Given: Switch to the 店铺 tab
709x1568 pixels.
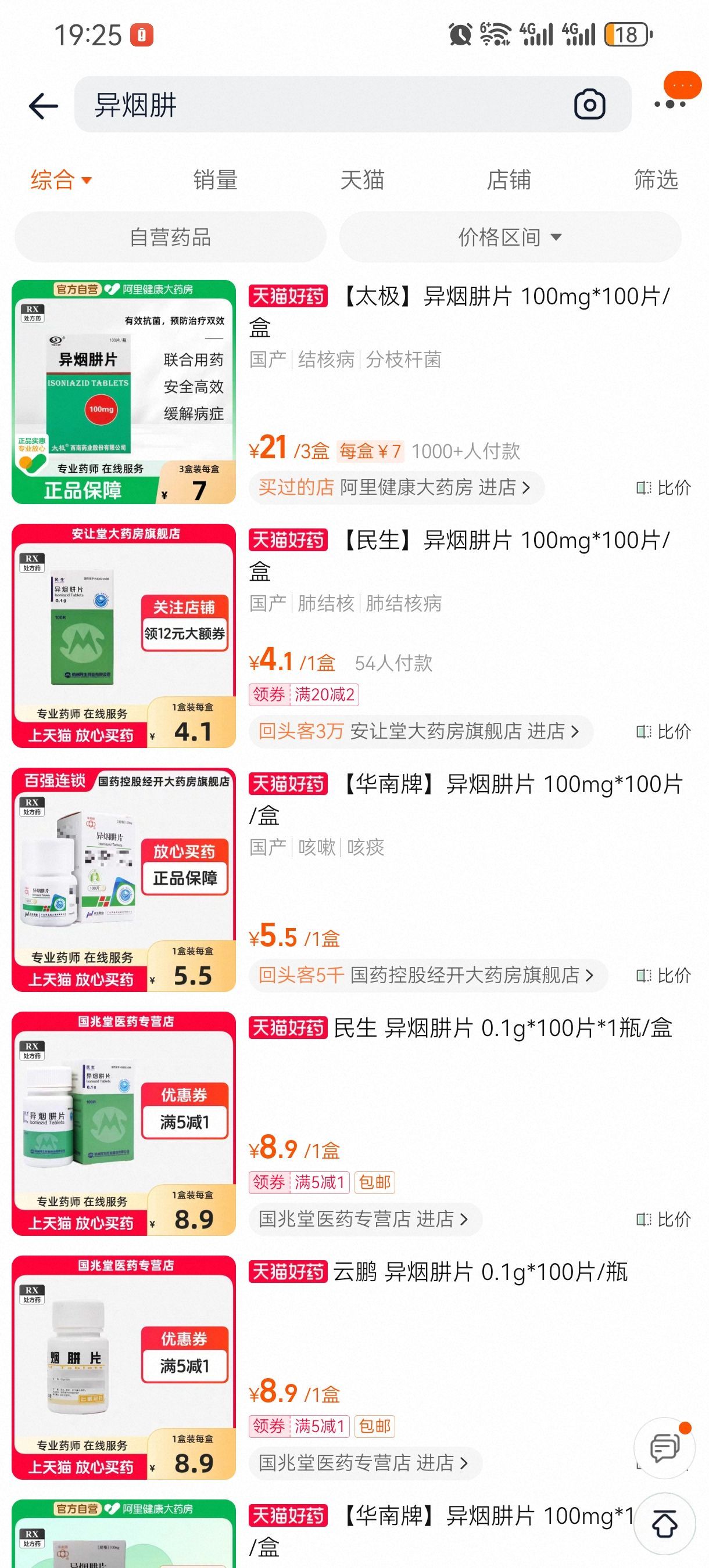Looking at the screenshot, I should (509, 180).
